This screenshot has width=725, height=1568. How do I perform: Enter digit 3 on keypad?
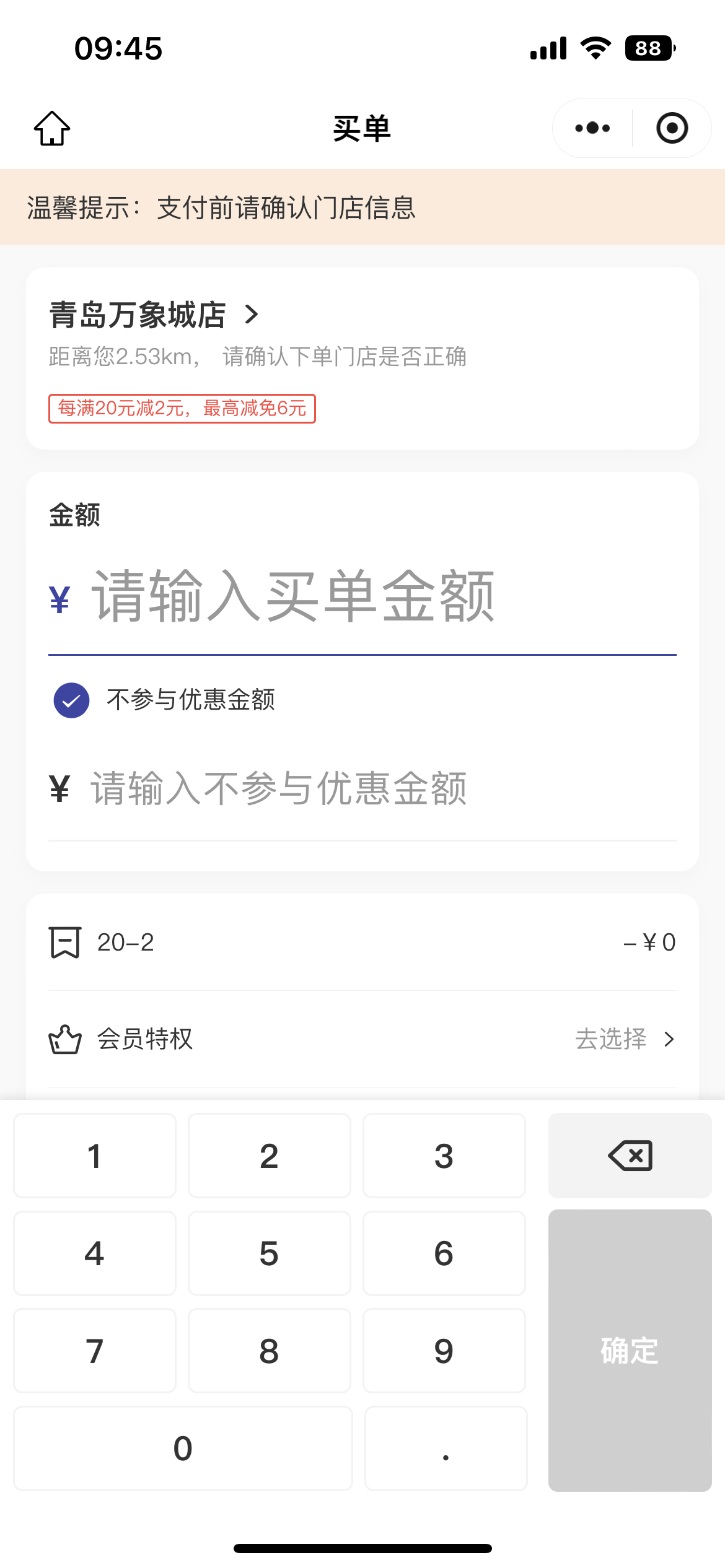[444, 1156]
